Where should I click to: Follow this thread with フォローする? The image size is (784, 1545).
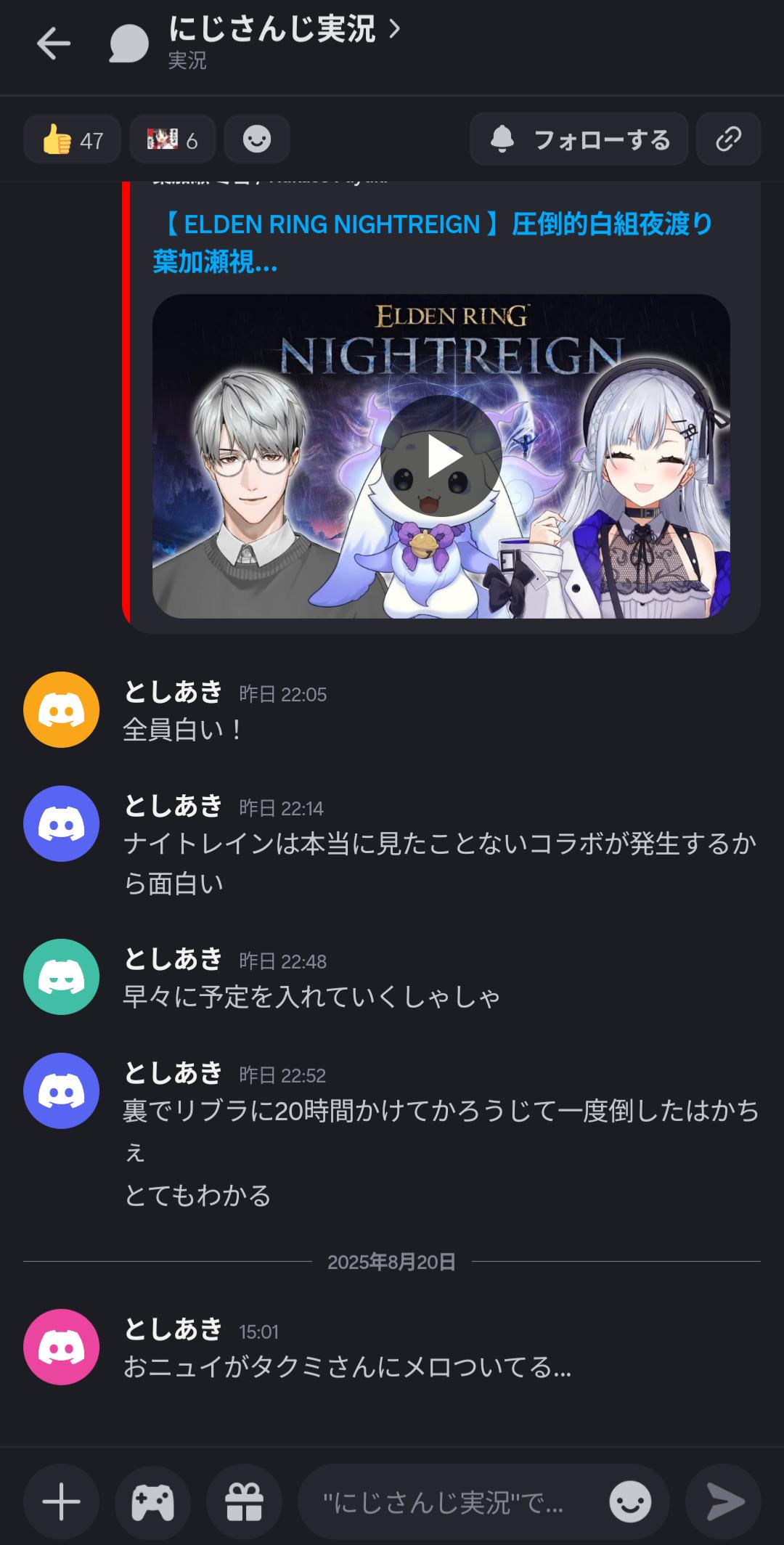579,139
